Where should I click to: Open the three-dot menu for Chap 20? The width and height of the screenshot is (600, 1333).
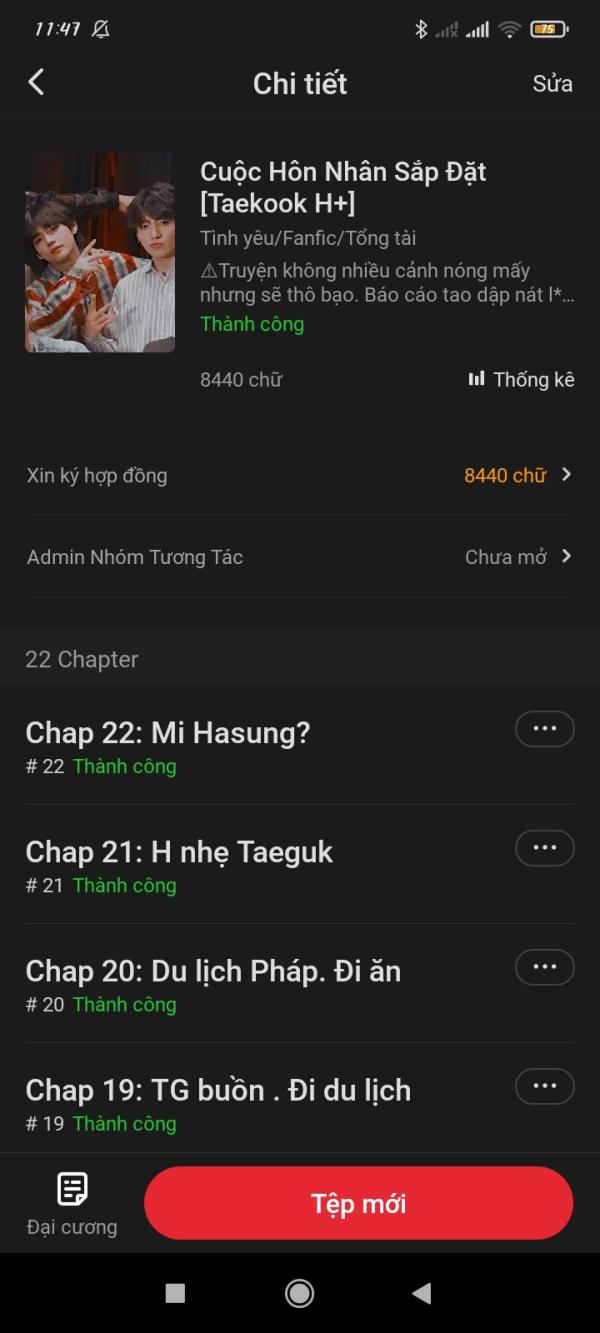544,967
